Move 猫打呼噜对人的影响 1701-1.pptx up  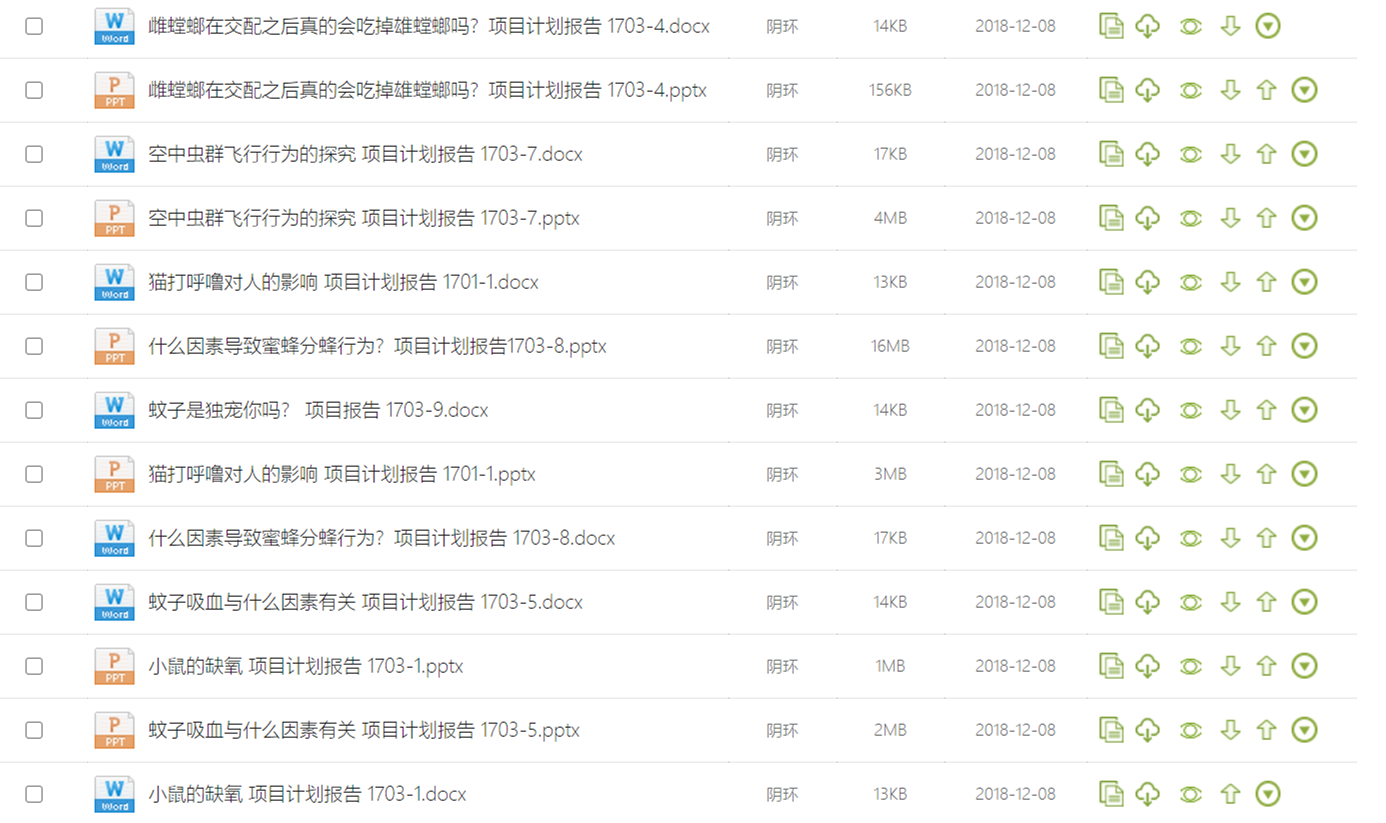tap(1267, 474)
